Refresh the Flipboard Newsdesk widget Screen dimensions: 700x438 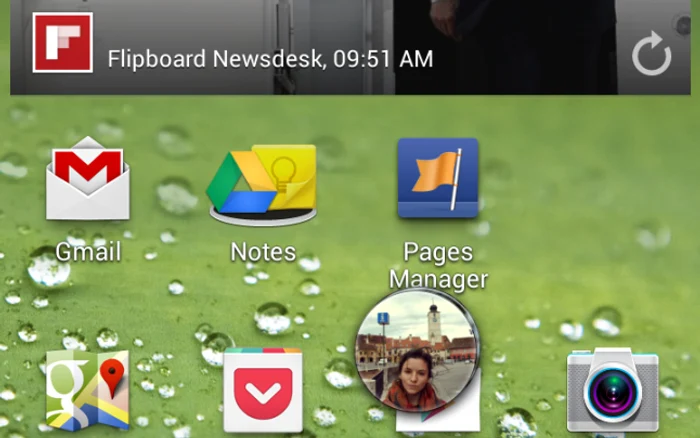pyautogui.click(x=651, y=56)
